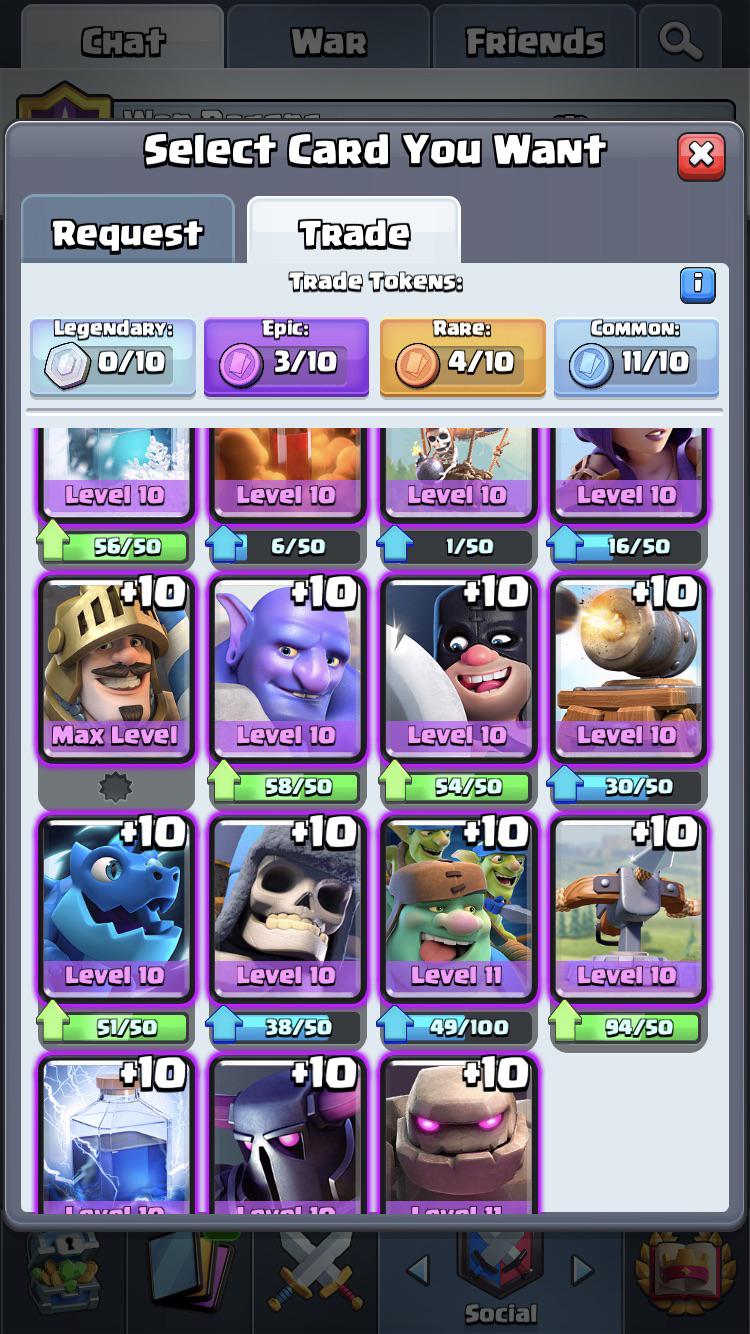Tap the Common trade tokens counter
Viewport: 750px width, 1334px height.
(x=636, y=358)
